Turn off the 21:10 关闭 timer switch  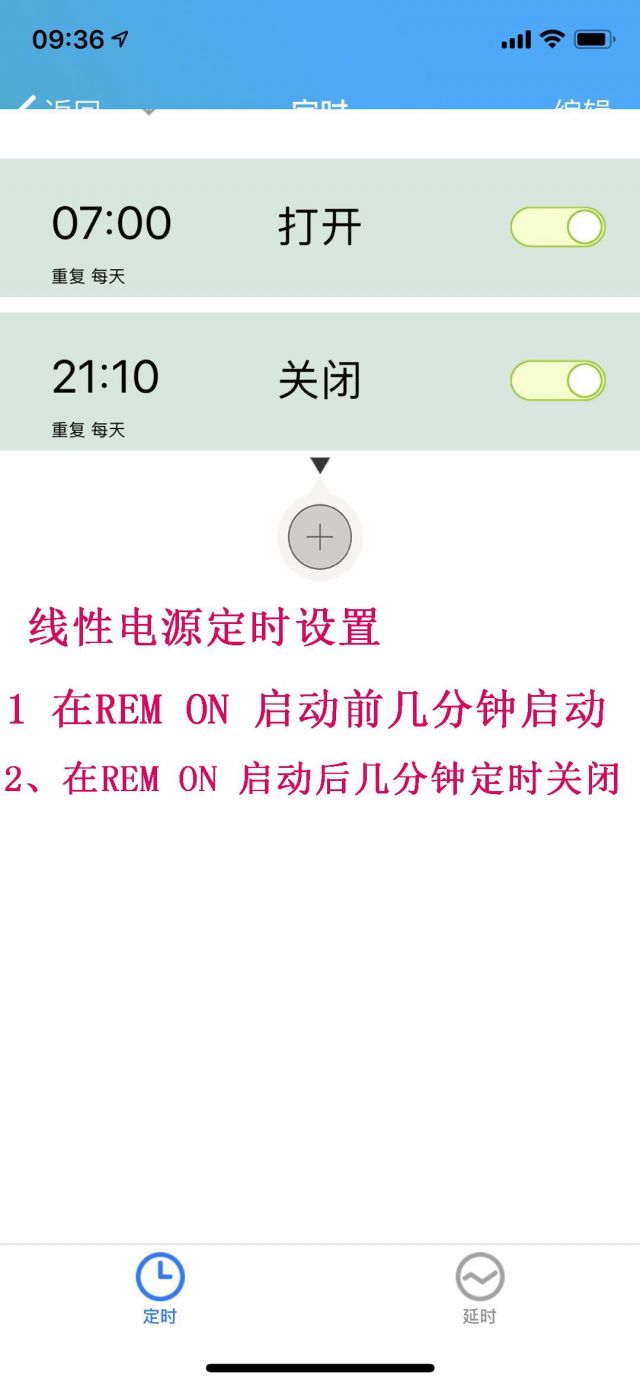557,381
